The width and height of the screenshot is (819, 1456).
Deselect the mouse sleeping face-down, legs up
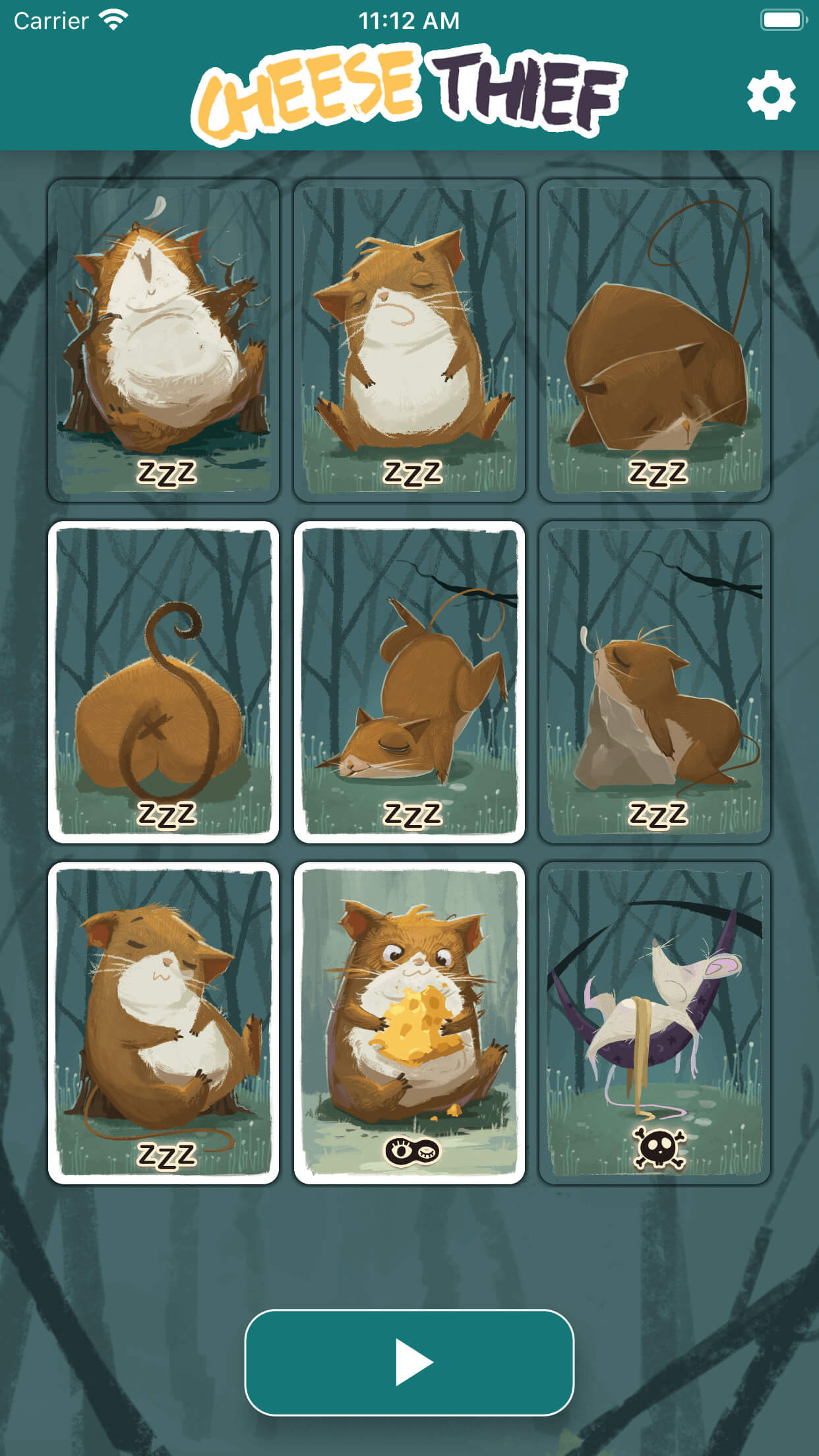409,682
